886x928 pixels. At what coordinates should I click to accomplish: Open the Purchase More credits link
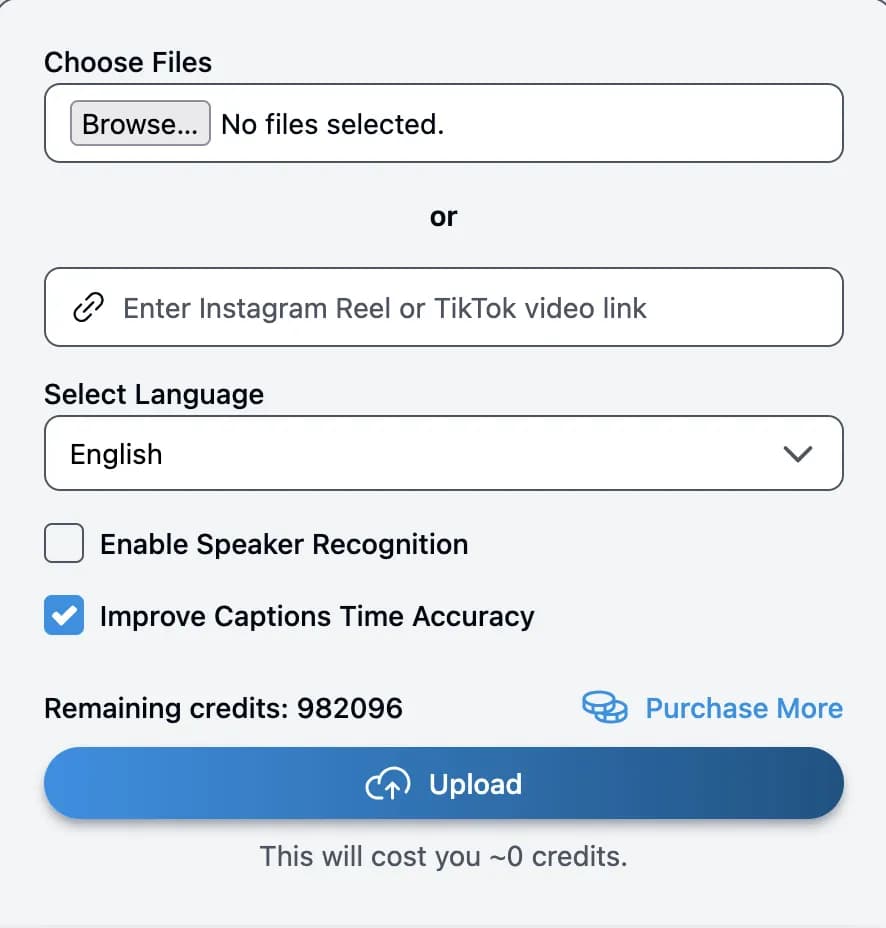[742, 708]
